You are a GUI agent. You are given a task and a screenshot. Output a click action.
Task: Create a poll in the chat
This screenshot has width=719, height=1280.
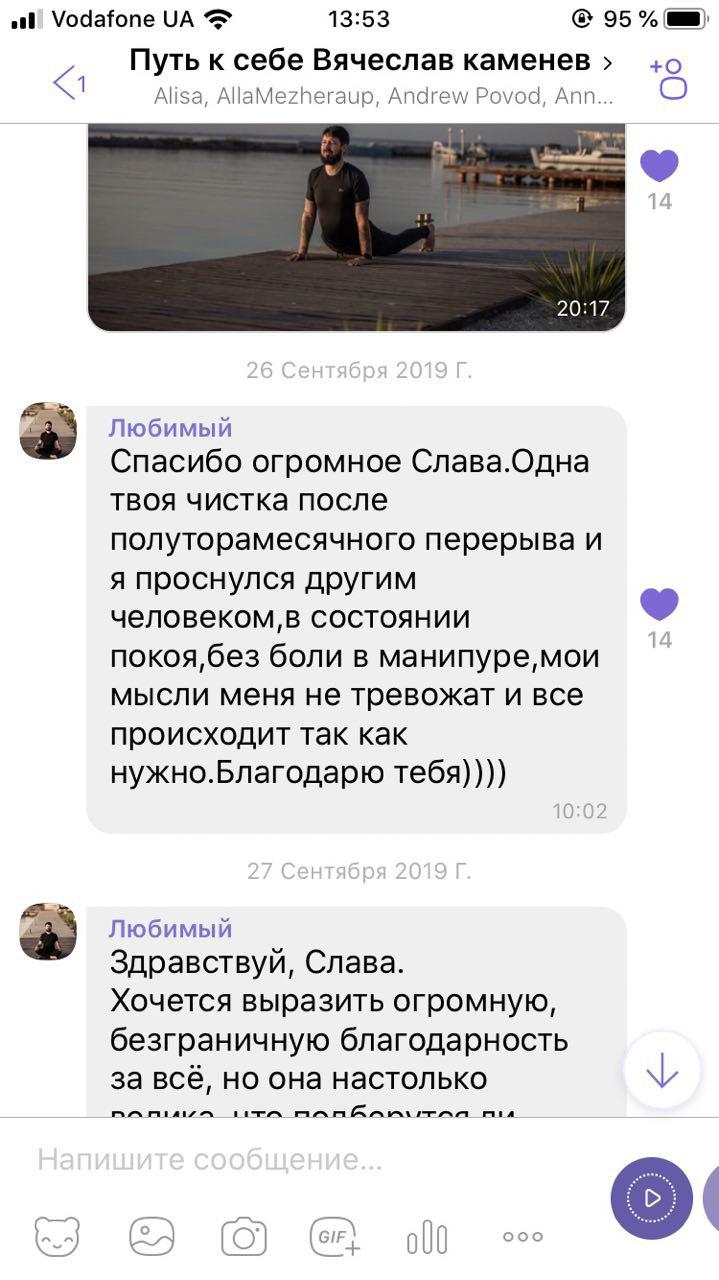(428, 1237)
